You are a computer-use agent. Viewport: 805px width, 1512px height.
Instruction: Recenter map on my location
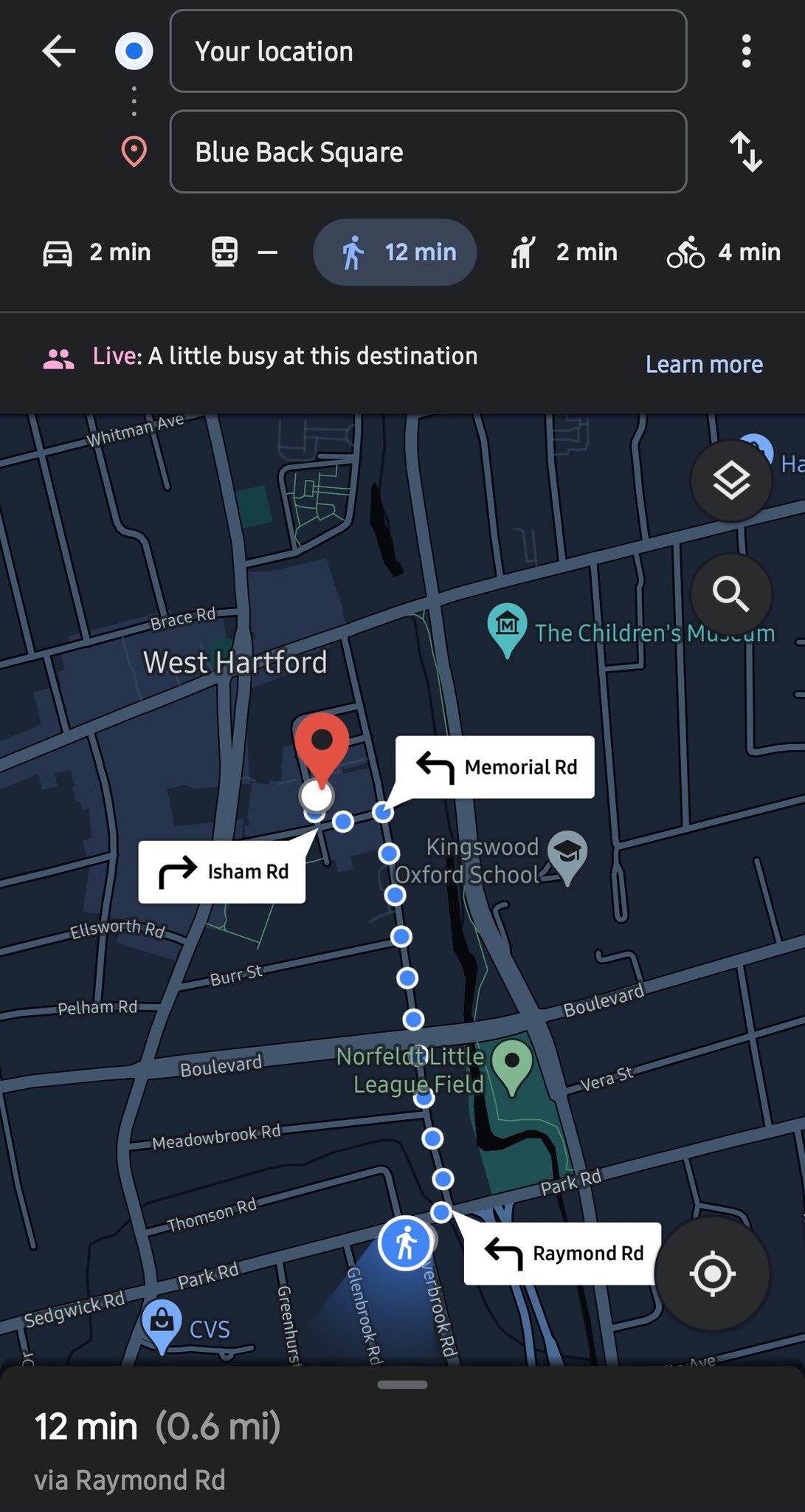[712, 1274]
